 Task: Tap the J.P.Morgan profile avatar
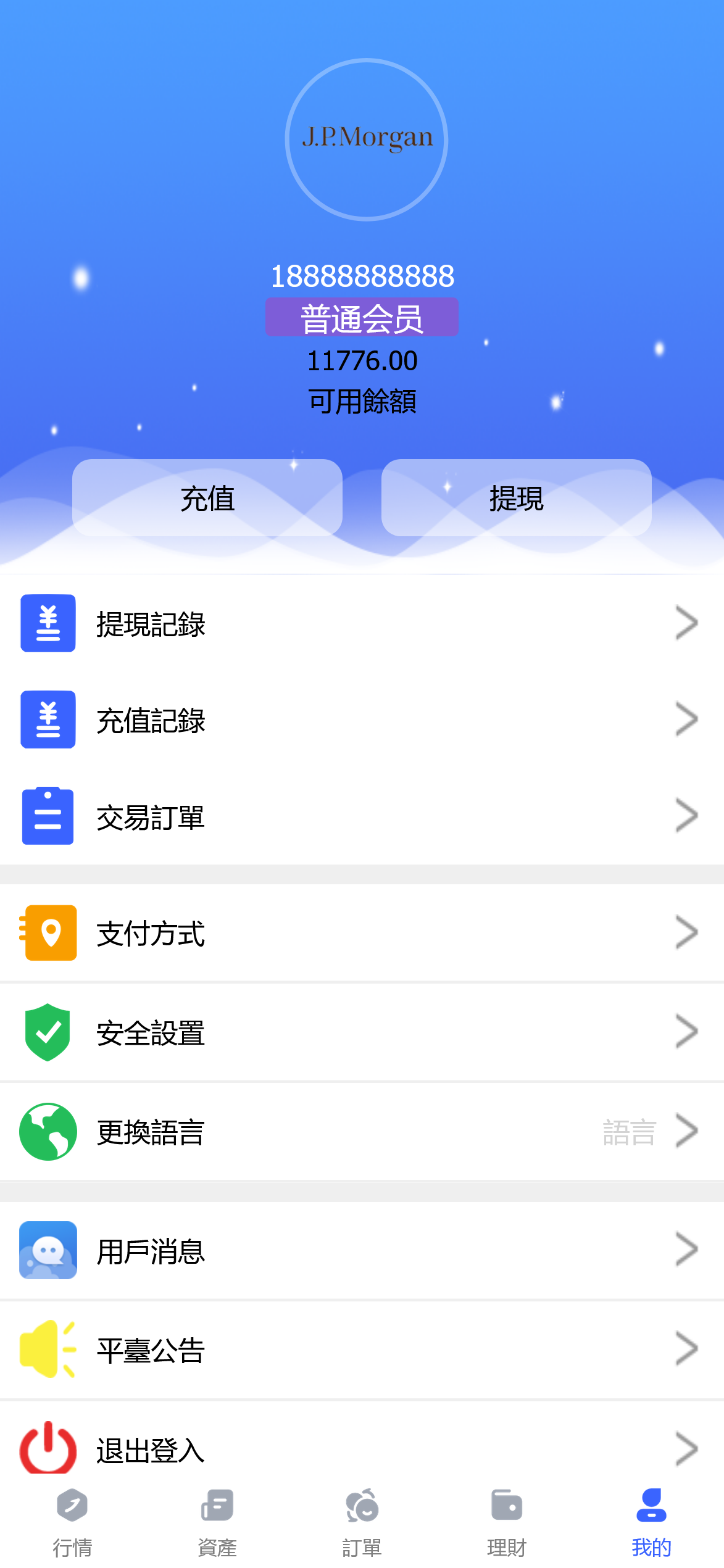pos(367,139)
